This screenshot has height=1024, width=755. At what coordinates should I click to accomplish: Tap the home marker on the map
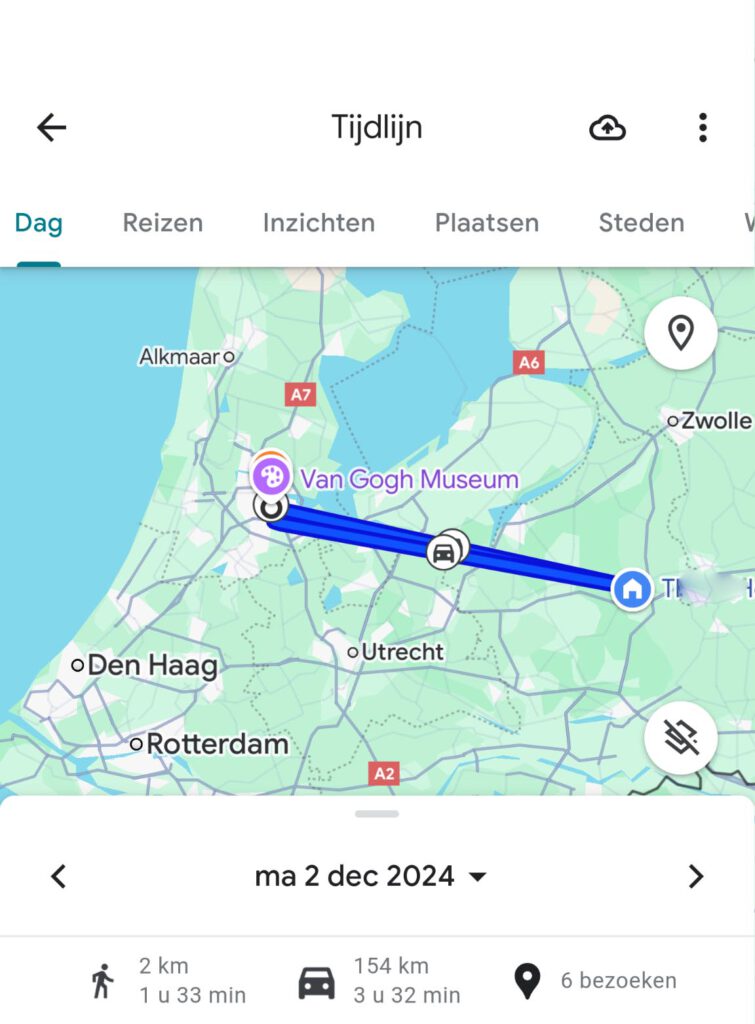pos(631,589)
